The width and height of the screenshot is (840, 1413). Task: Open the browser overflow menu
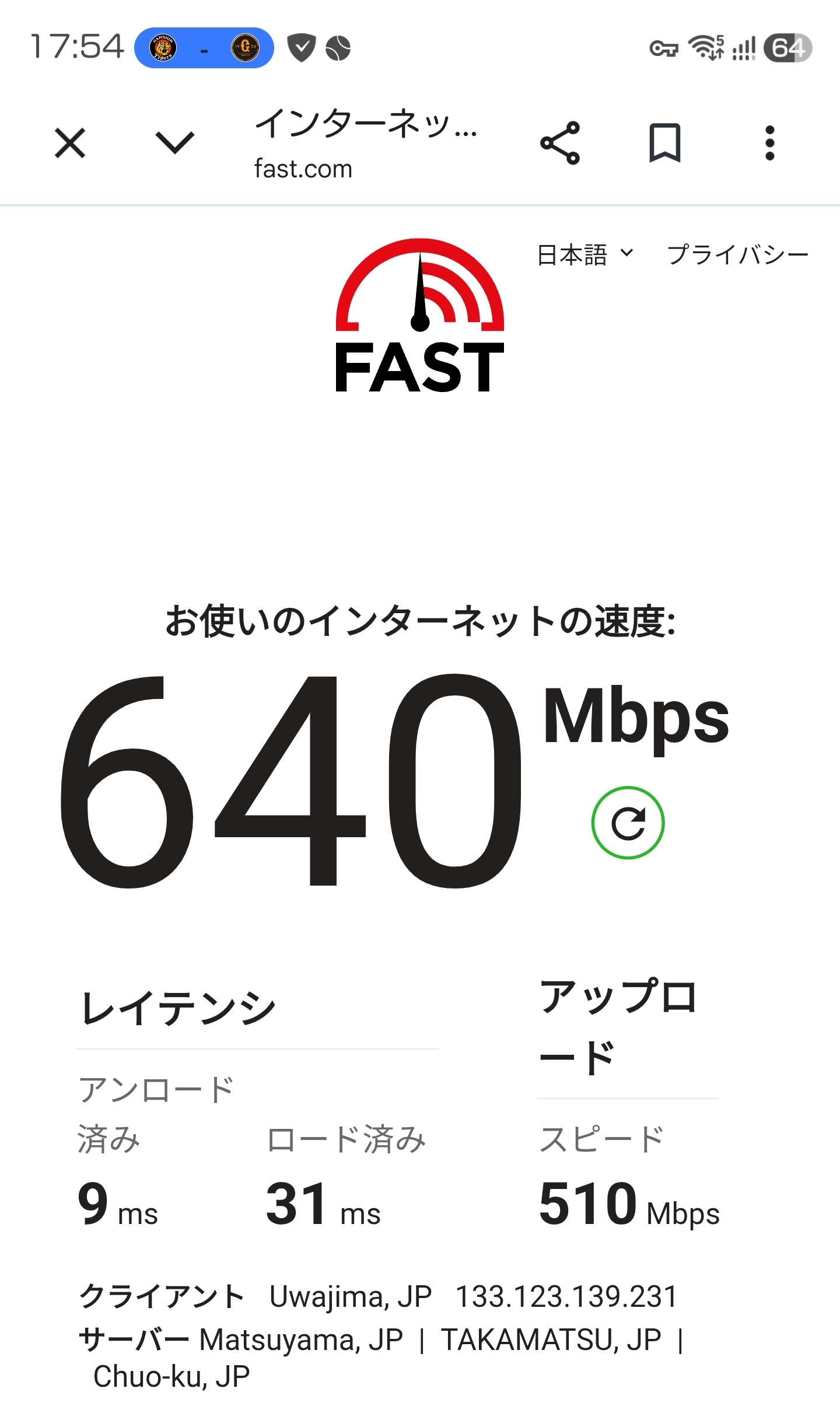click(769, 143)
